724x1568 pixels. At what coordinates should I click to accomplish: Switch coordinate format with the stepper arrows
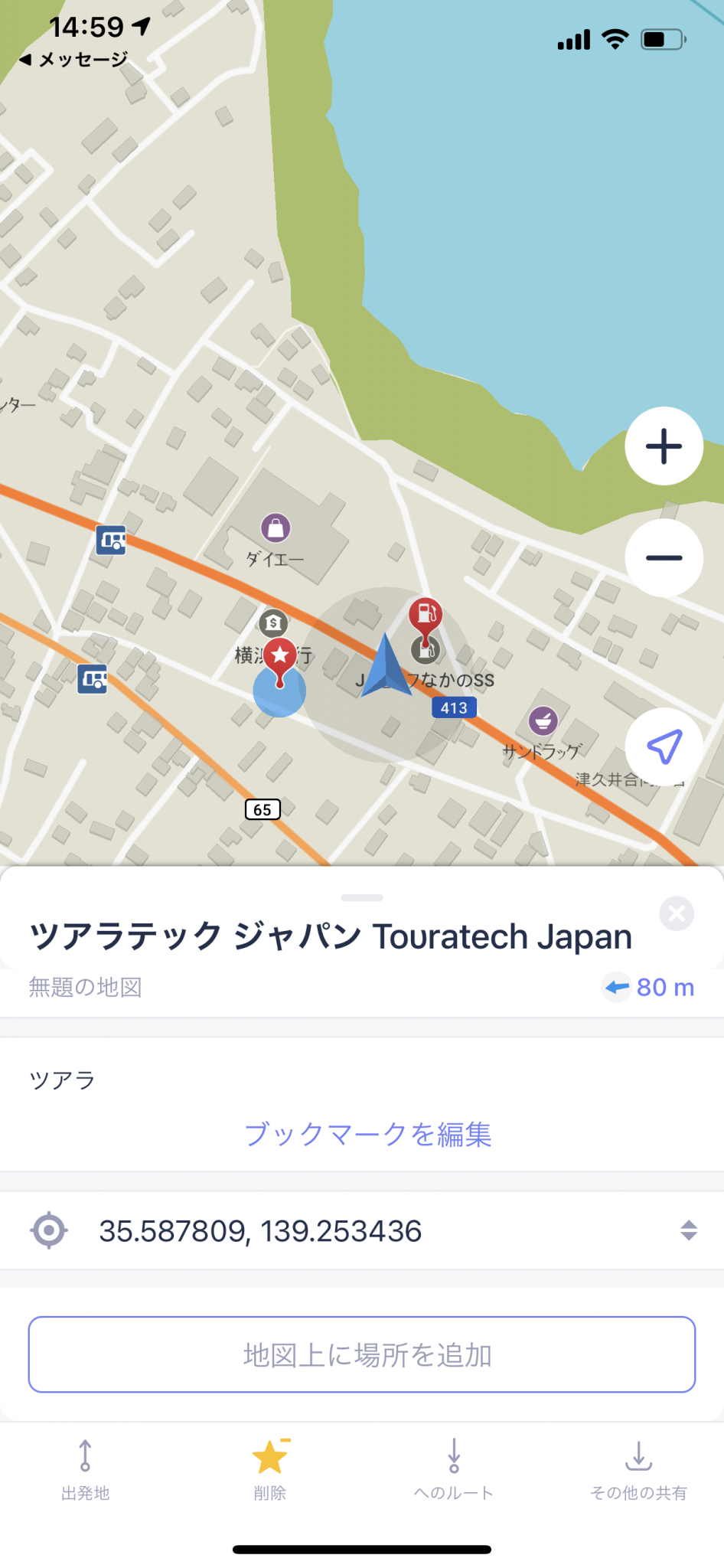[688, 1230]
